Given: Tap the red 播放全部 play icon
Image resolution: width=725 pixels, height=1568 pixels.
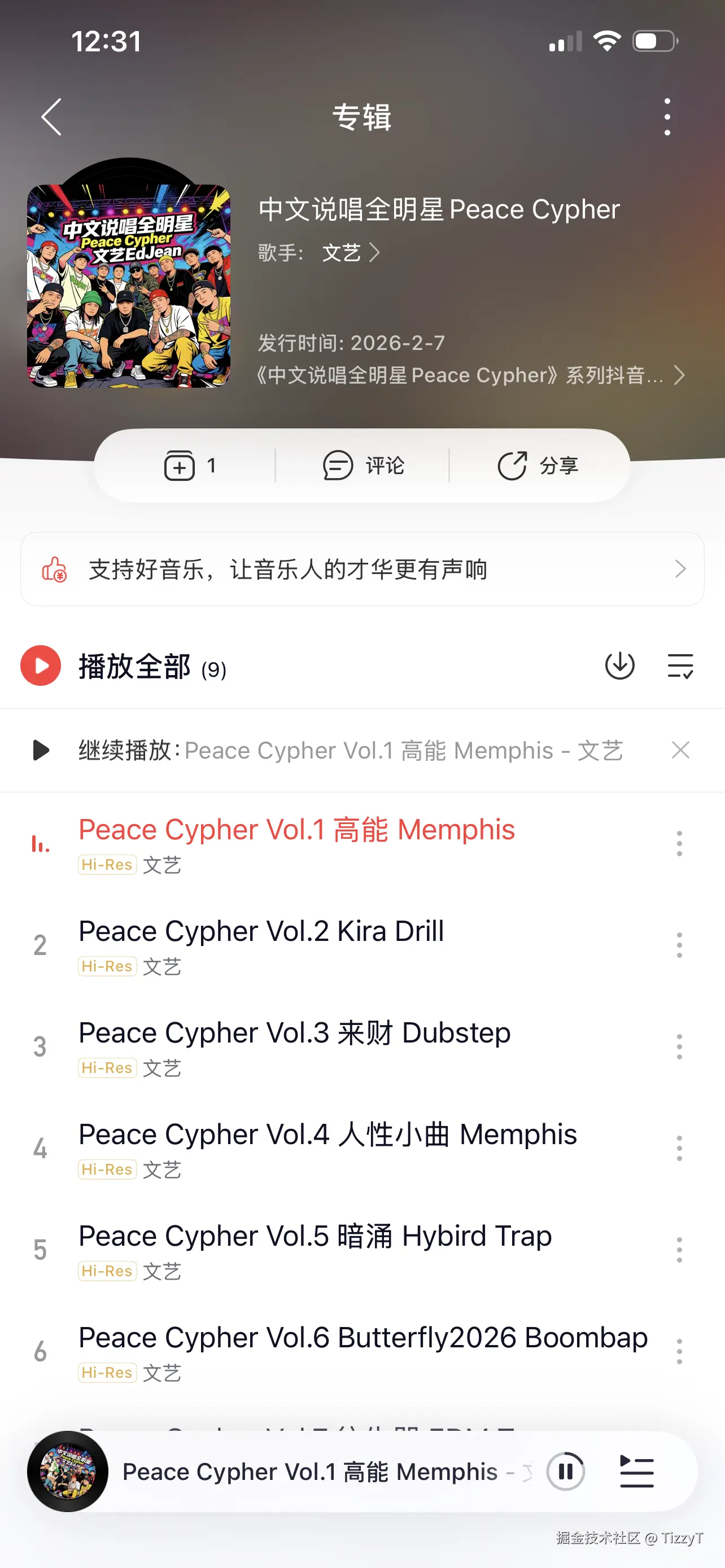Looking at the screenshot, I should 40,665.
